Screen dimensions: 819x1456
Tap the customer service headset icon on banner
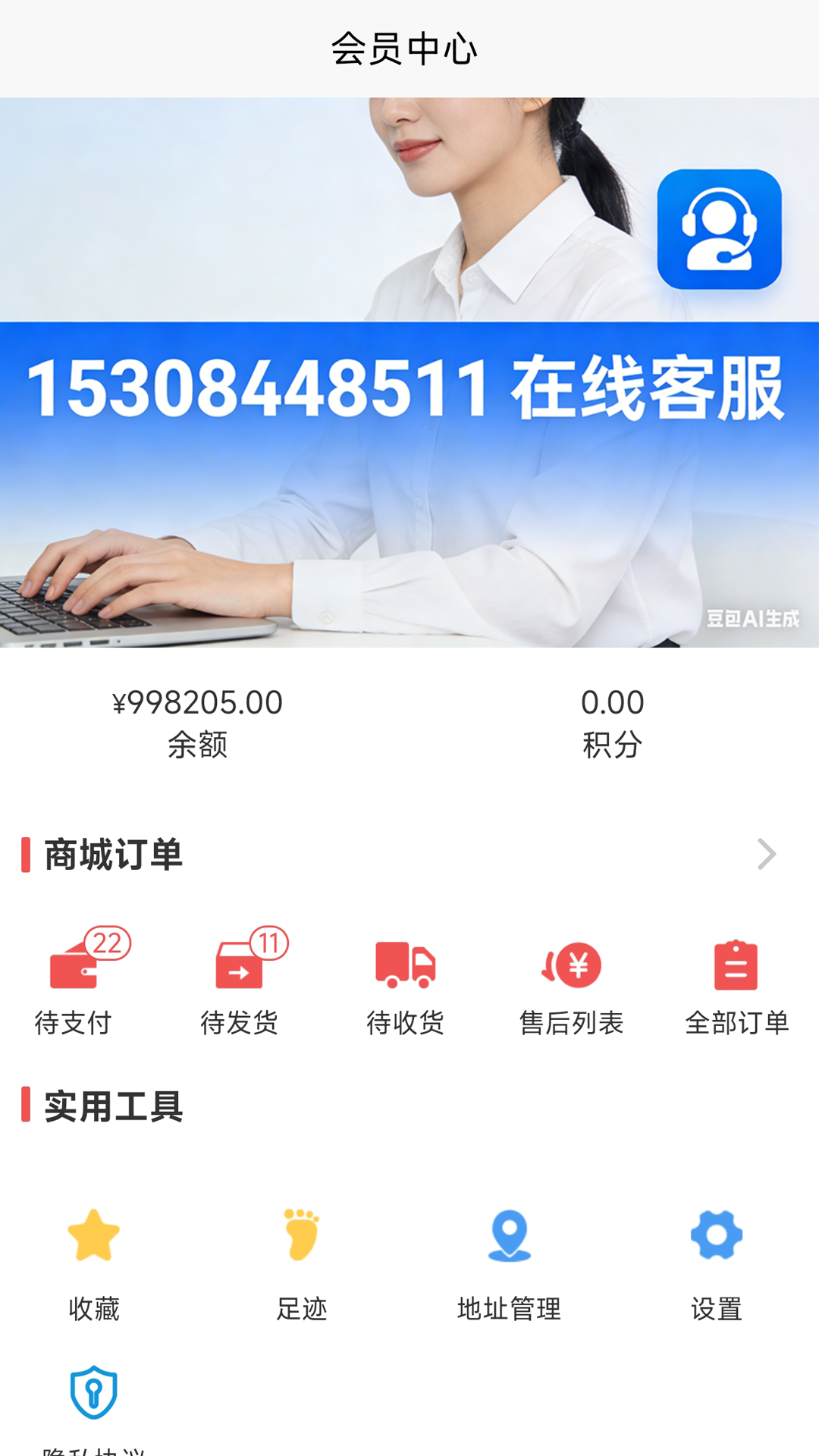coord(720,229)
